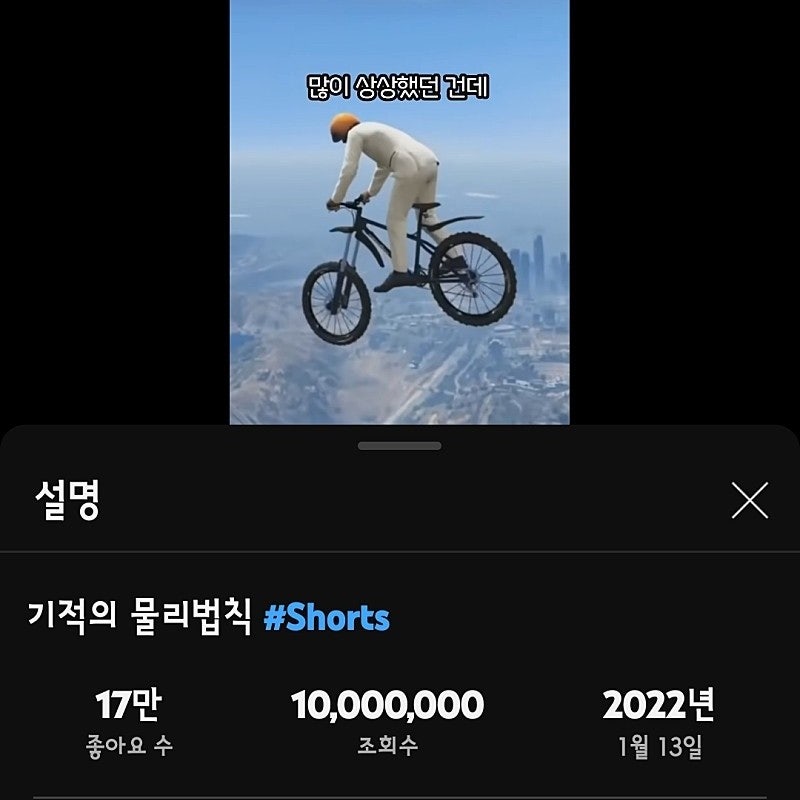Screen dimensions: 800x800
Task: Tap the drag handle on the description sheet
Action: tap(399, 446)
